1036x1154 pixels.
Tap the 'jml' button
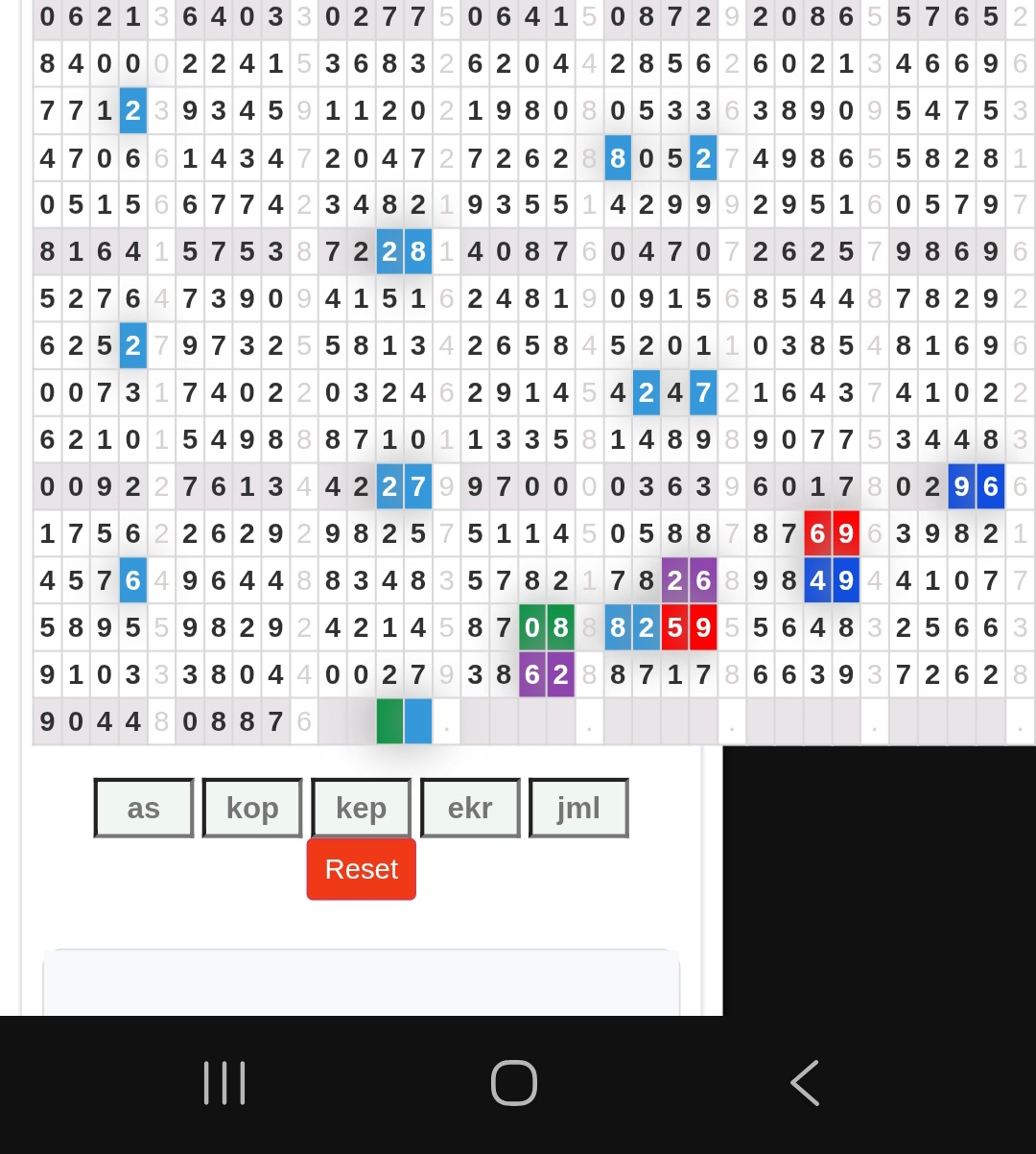click(578, 808)
